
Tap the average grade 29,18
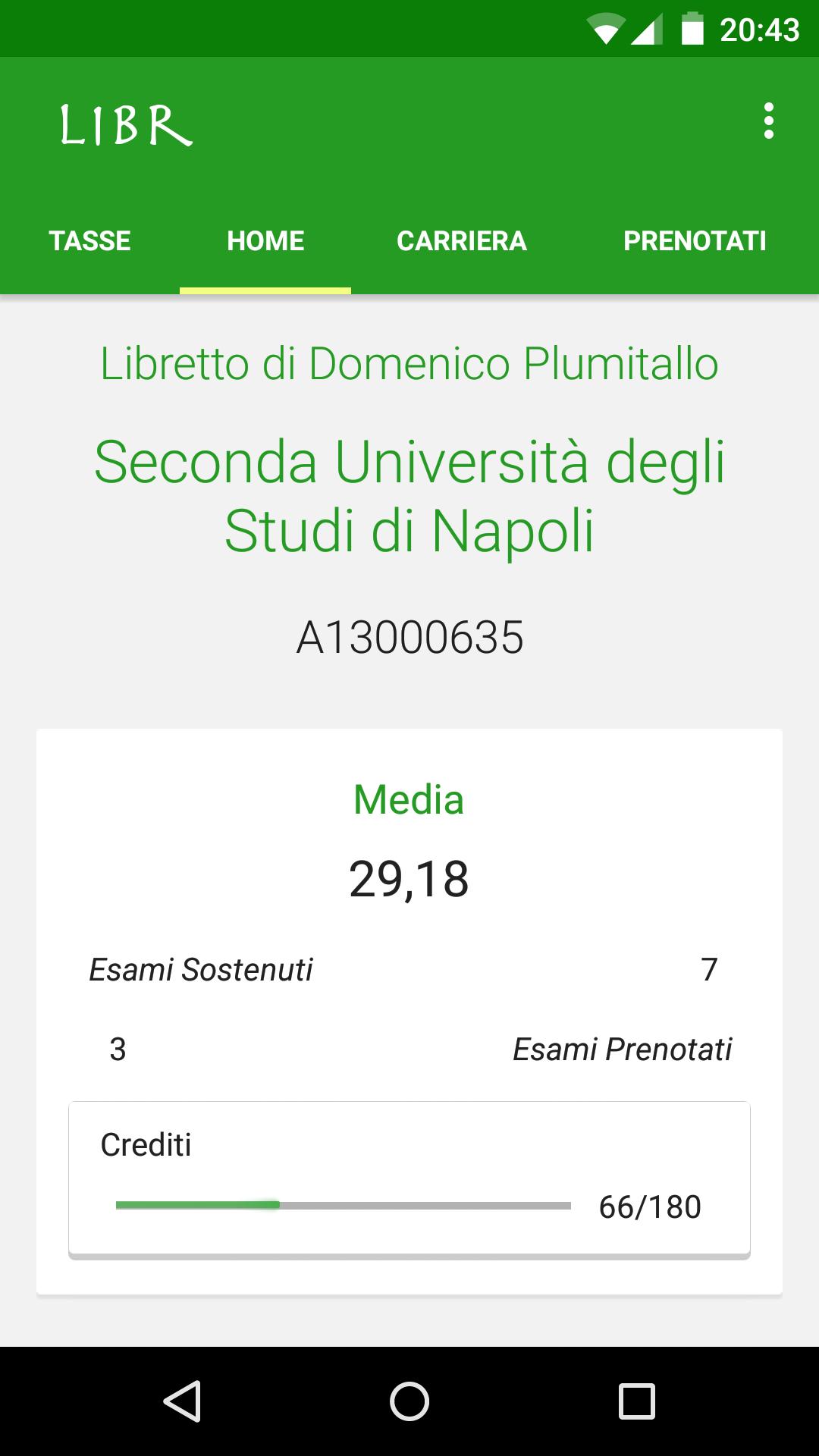pyautogui.click(x=409, y=877)
